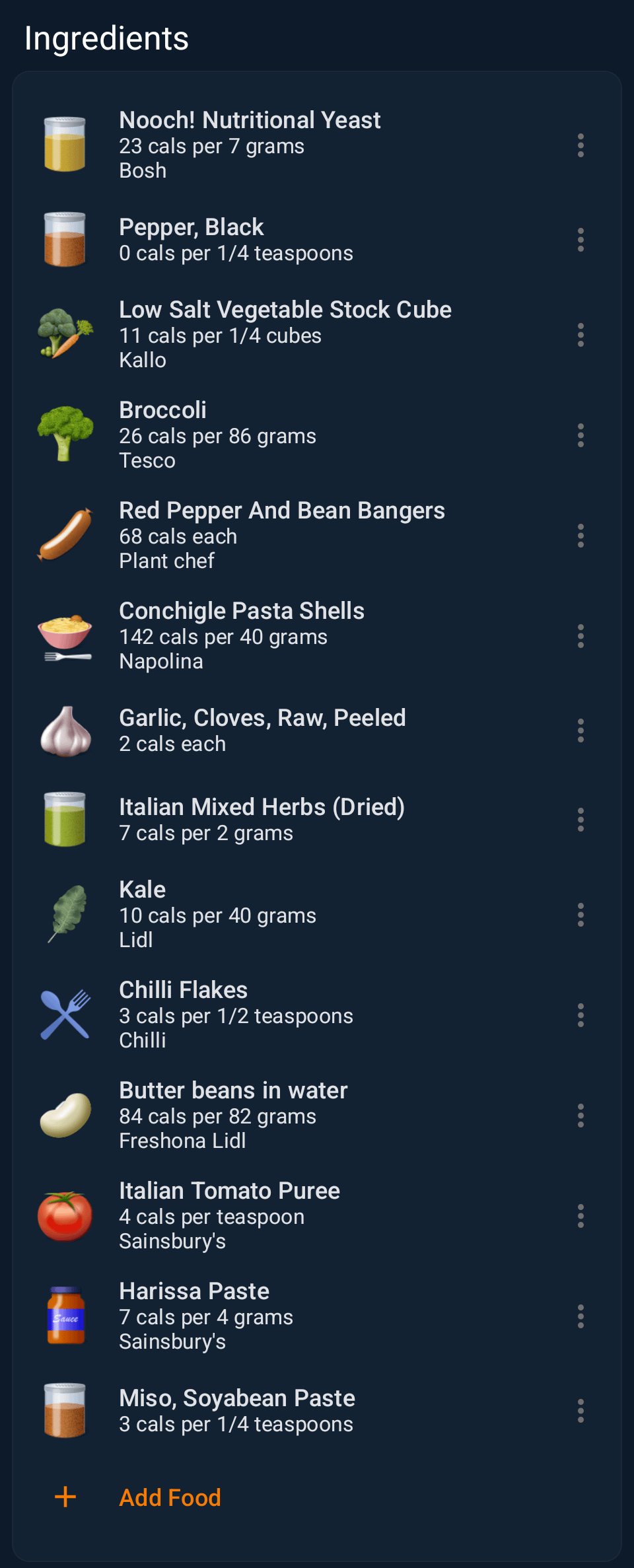The width and height of the screenshot is (634, 1568).
Task: Open options for Conchigle Pasta Shells
Action: pyautogui.click(x=581, y=636)
